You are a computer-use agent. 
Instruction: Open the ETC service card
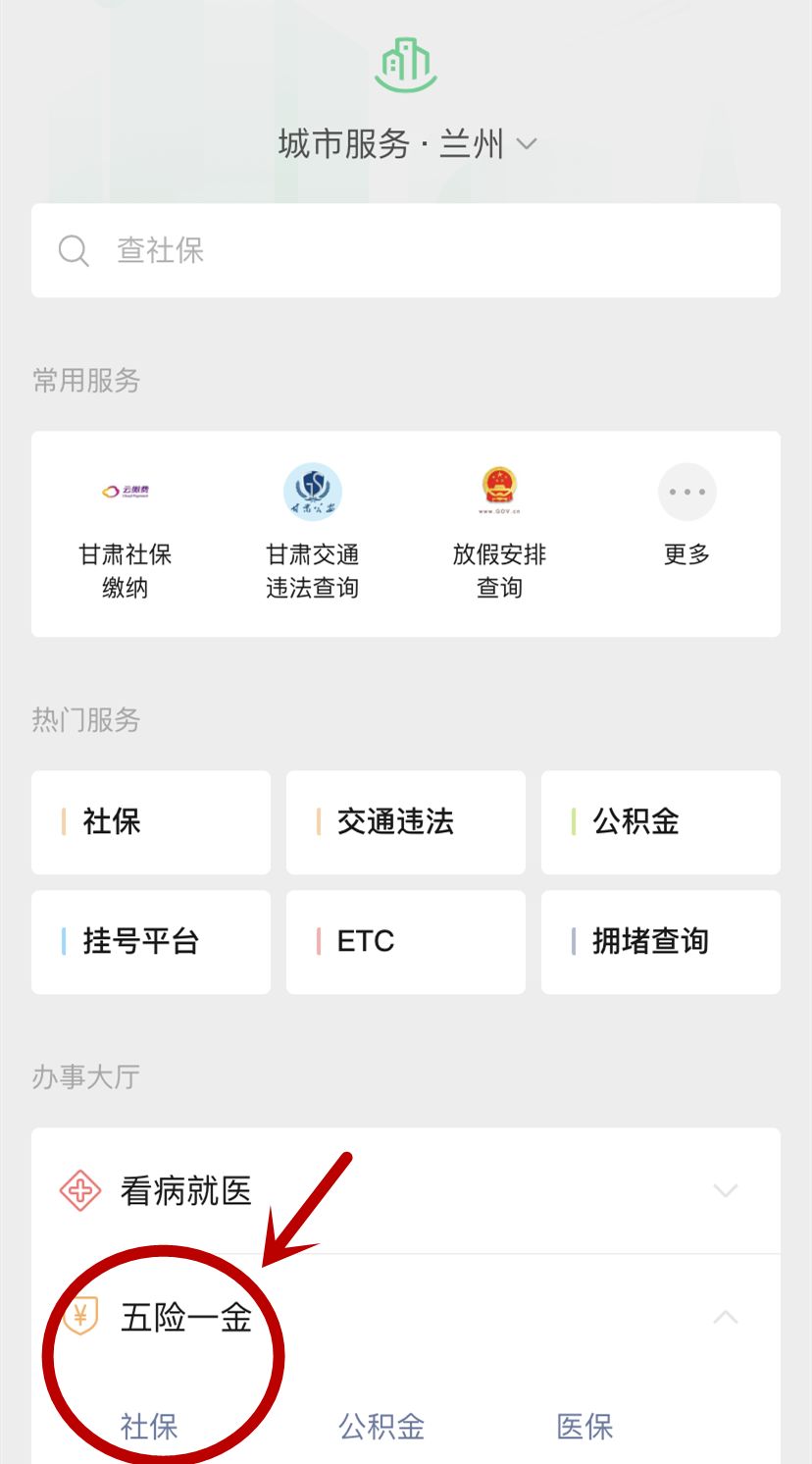pos(406,942)
